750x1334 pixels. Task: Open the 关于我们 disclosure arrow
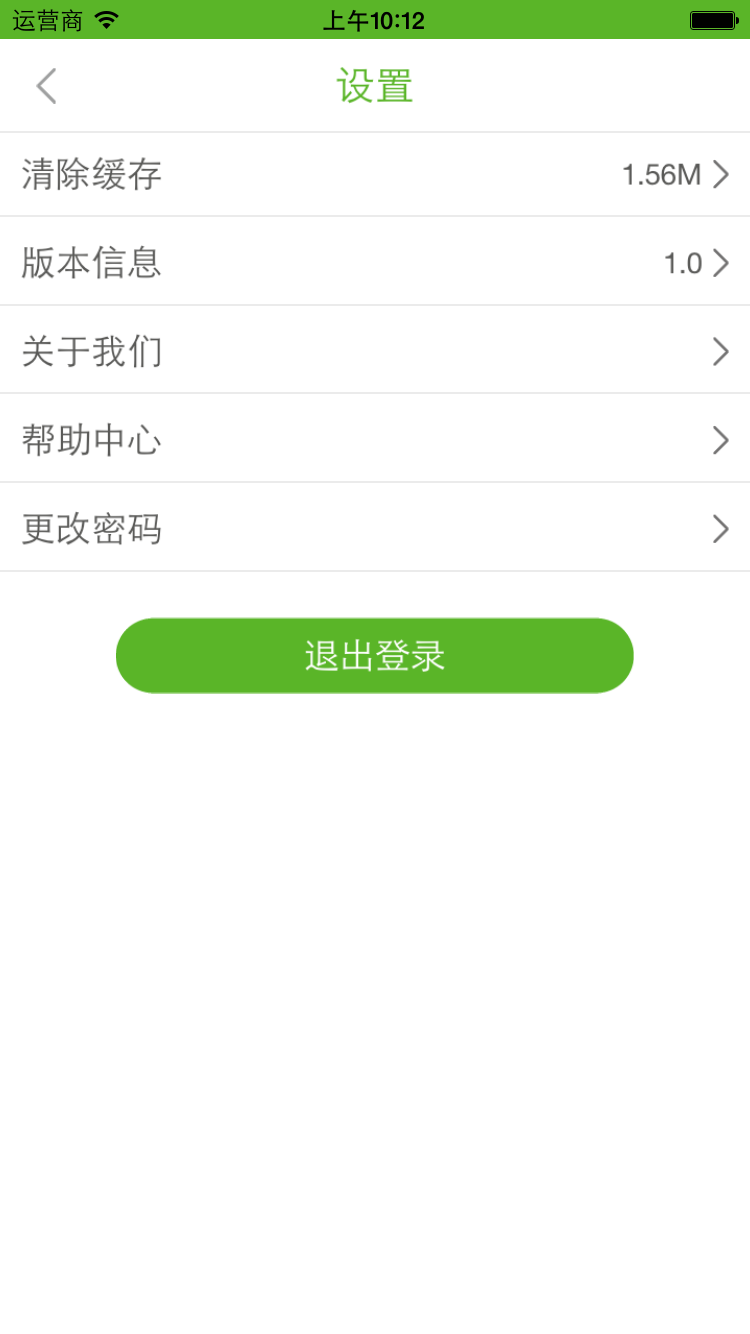point(721,351)
